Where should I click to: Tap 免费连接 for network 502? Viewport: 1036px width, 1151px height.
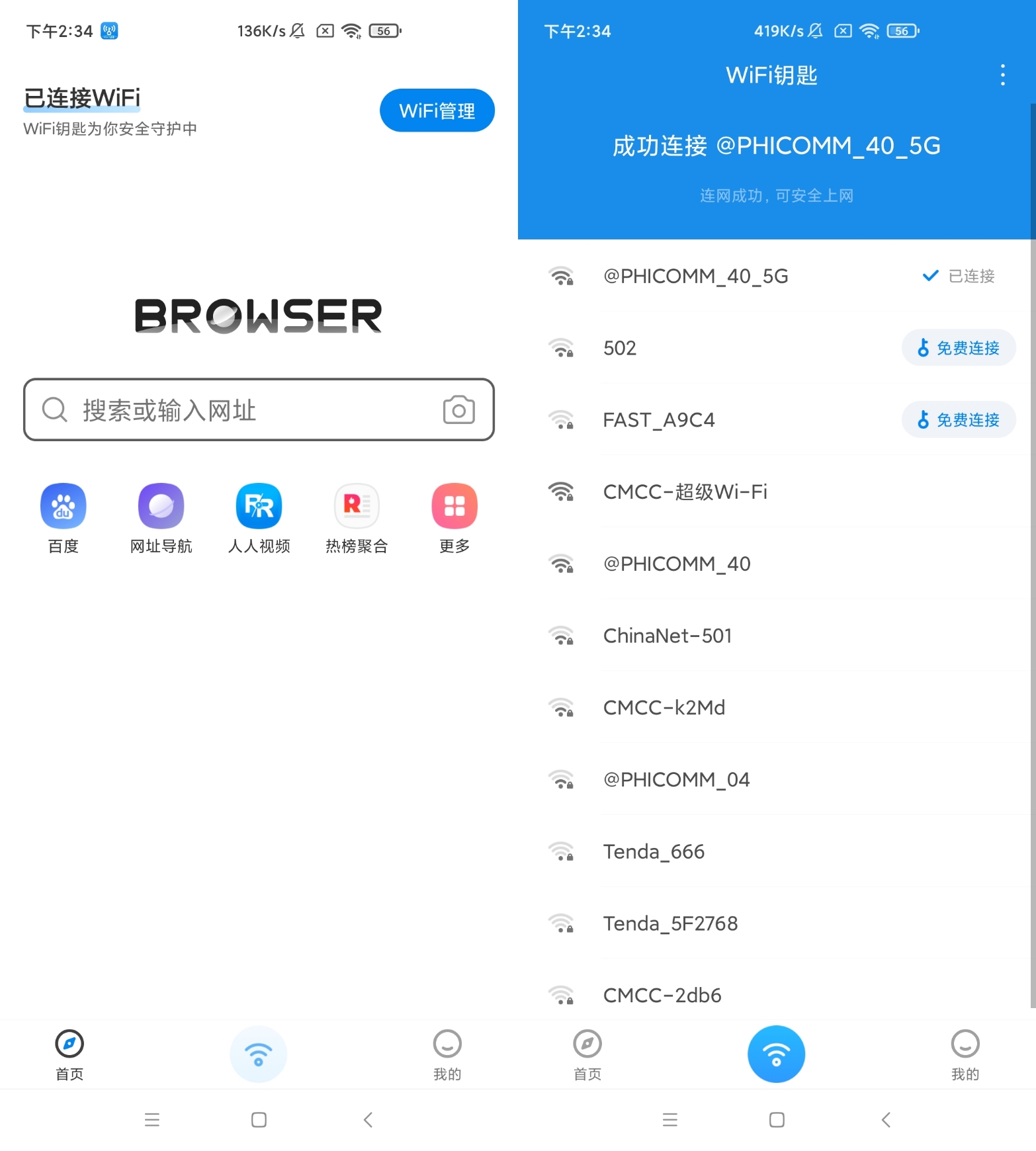(x=958, y=348)
